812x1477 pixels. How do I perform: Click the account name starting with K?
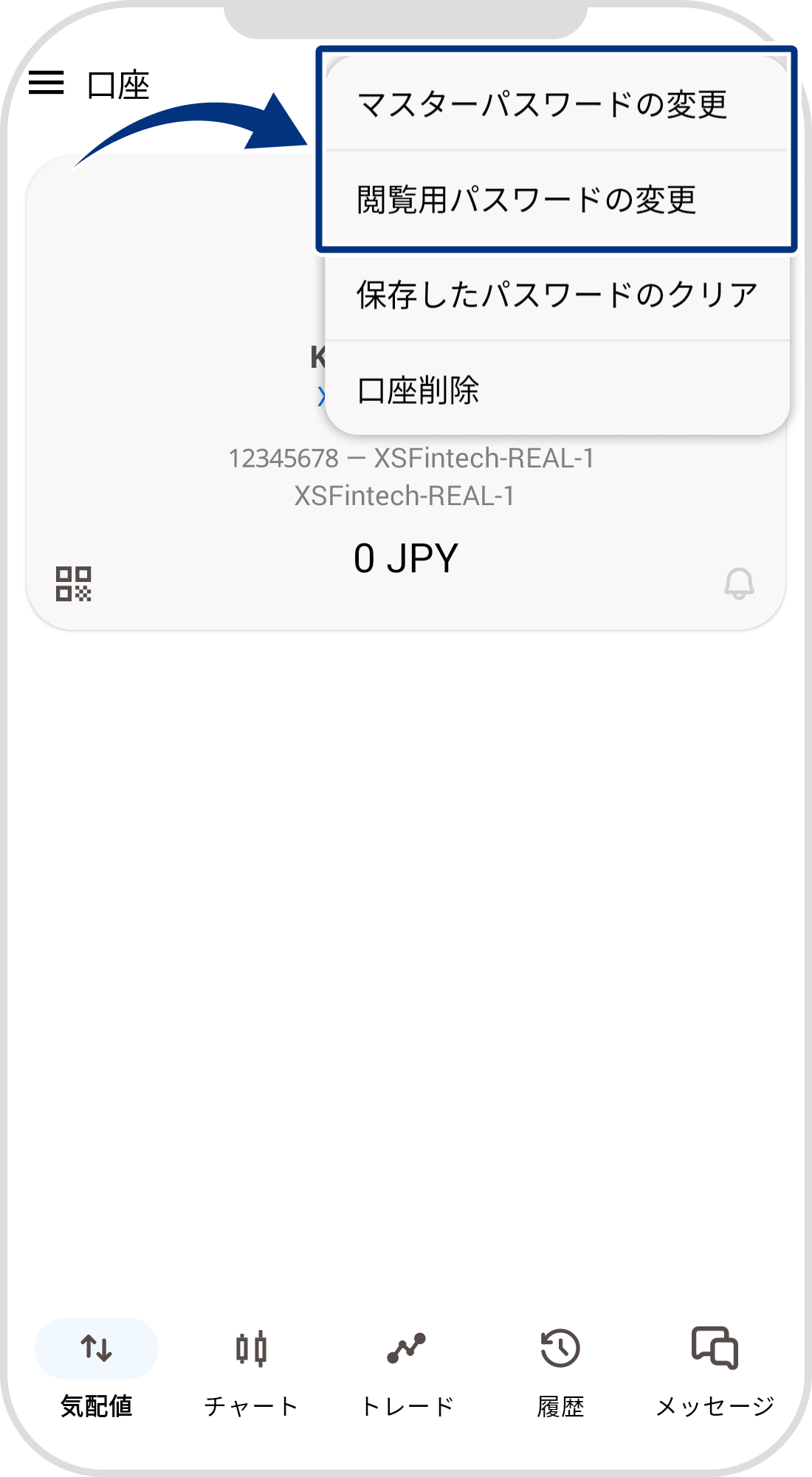coord(319,357)
